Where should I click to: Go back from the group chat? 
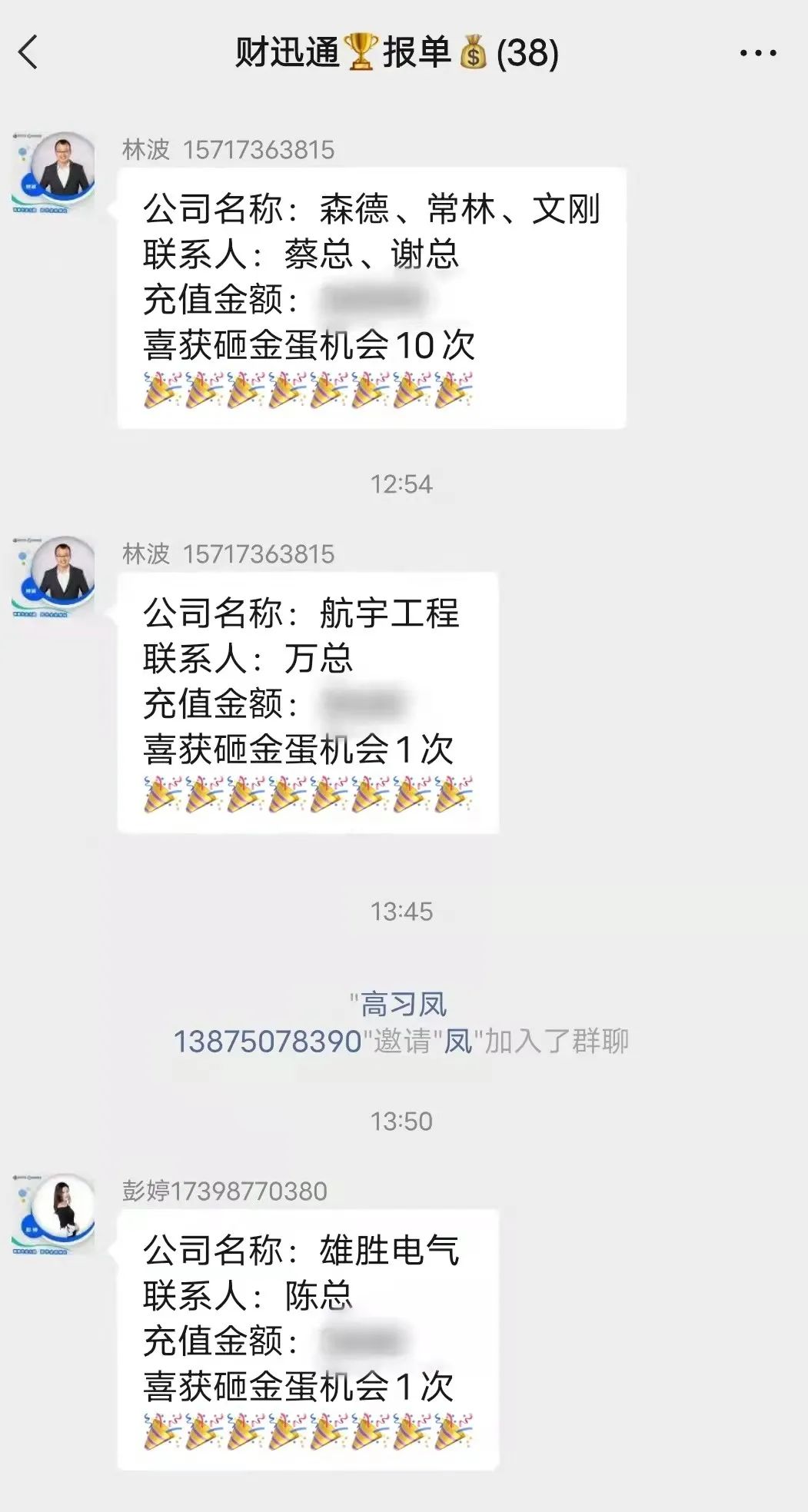tap(28, 53)
